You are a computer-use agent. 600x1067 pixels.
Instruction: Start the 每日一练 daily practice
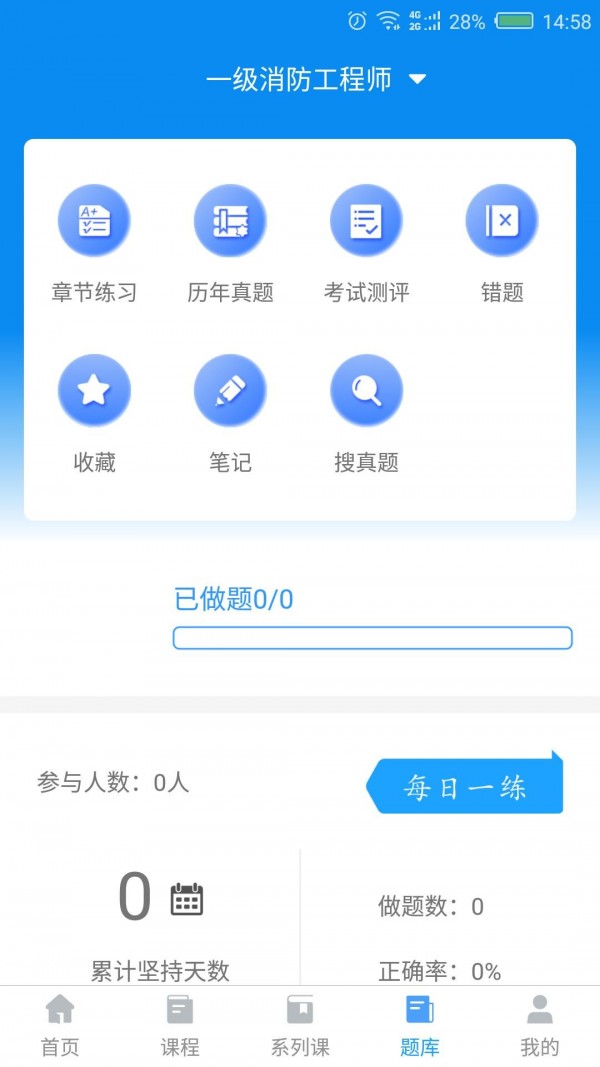[x=465, y=783]
